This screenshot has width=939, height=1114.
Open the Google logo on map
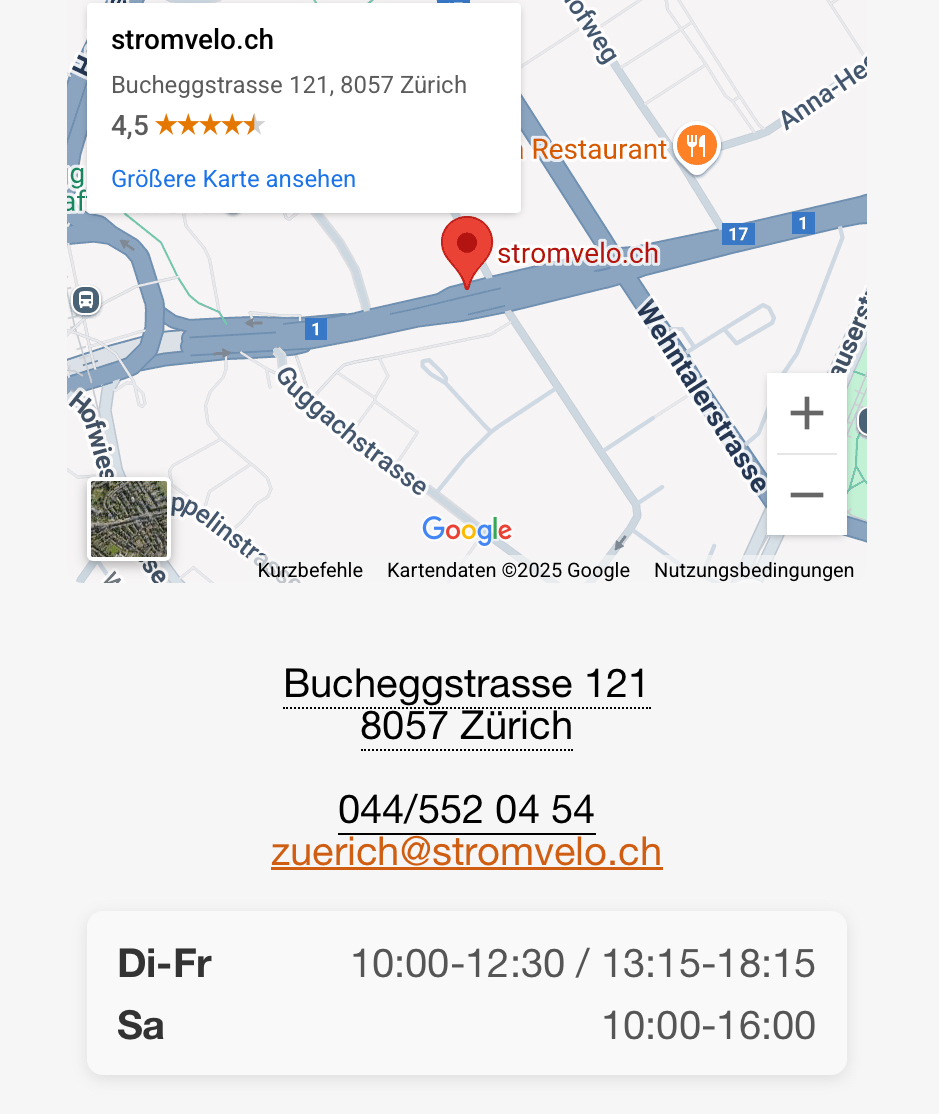click(x=467, y=530)
